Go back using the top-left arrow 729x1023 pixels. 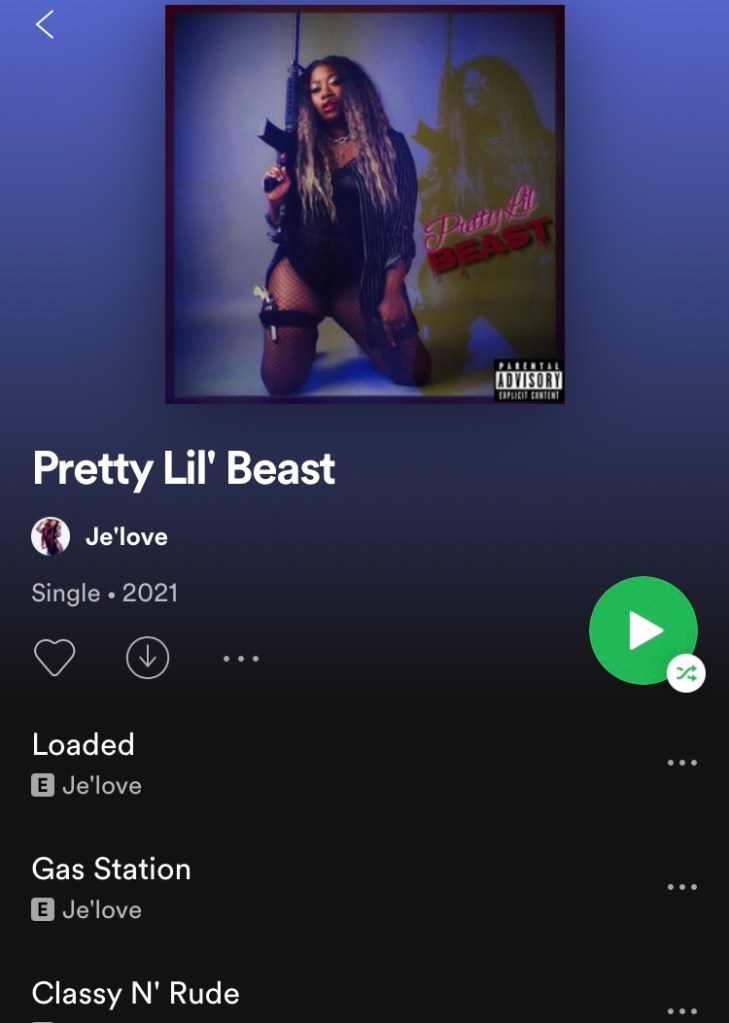coord(45,25)
